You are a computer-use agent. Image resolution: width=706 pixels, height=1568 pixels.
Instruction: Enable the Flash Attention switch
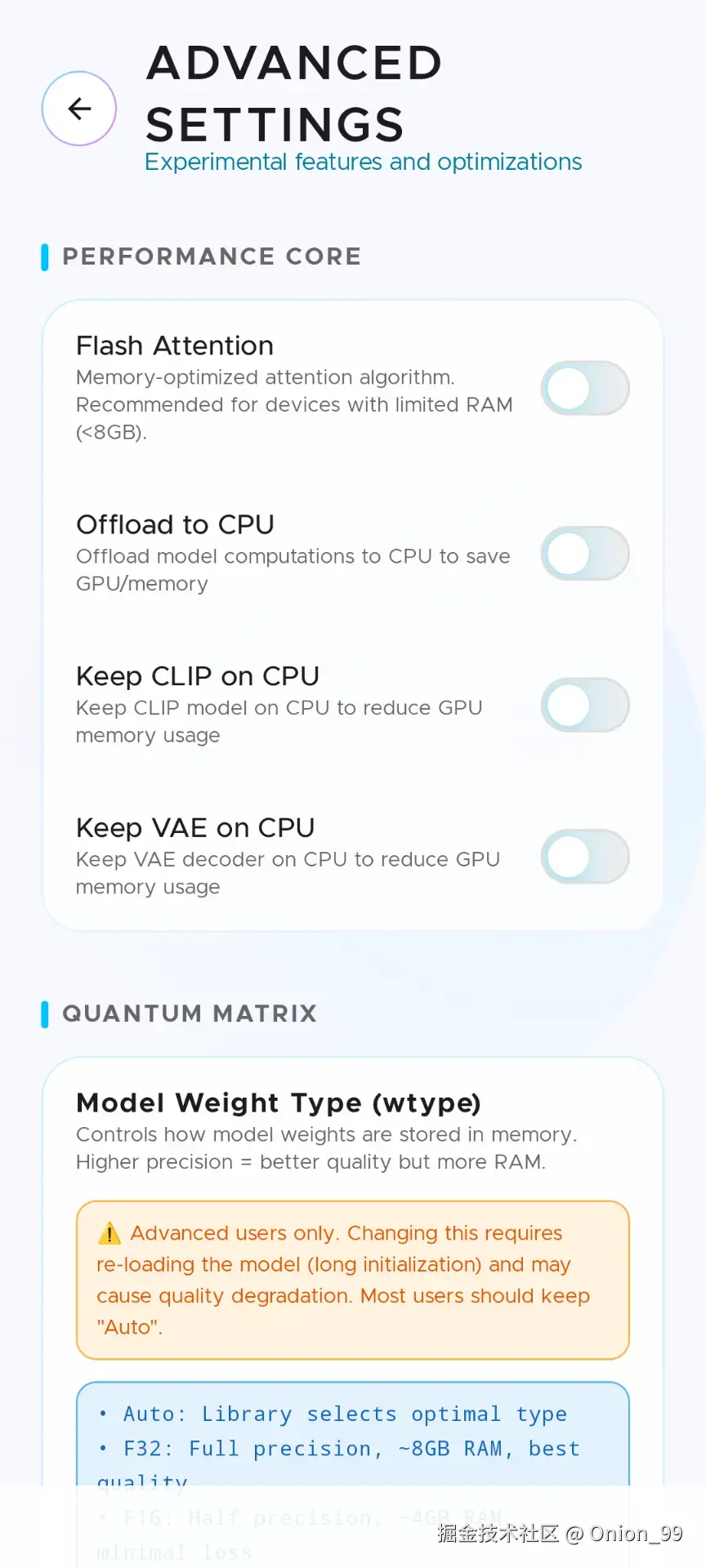585,389
